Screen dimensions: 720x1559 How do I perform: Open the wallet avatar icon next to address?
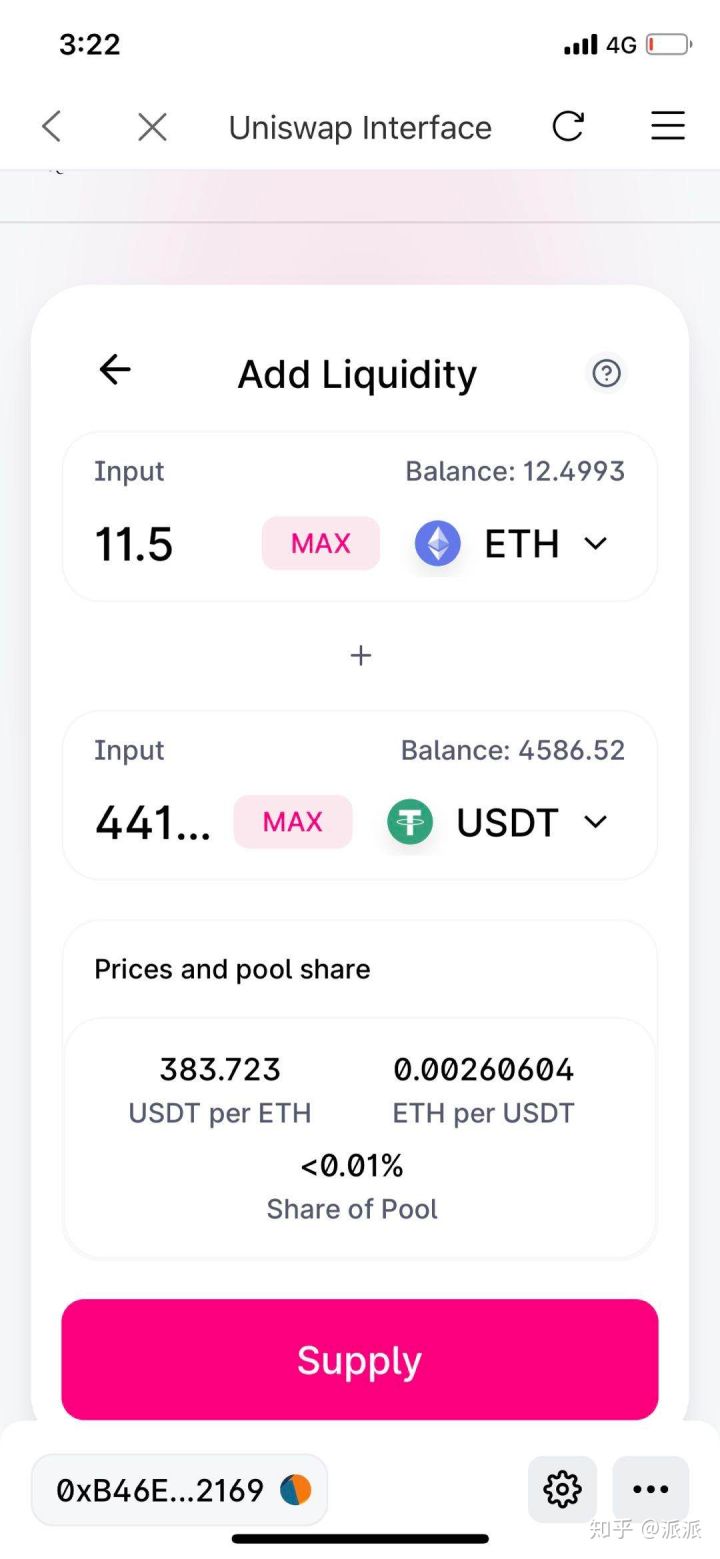tap(295, 1489)
